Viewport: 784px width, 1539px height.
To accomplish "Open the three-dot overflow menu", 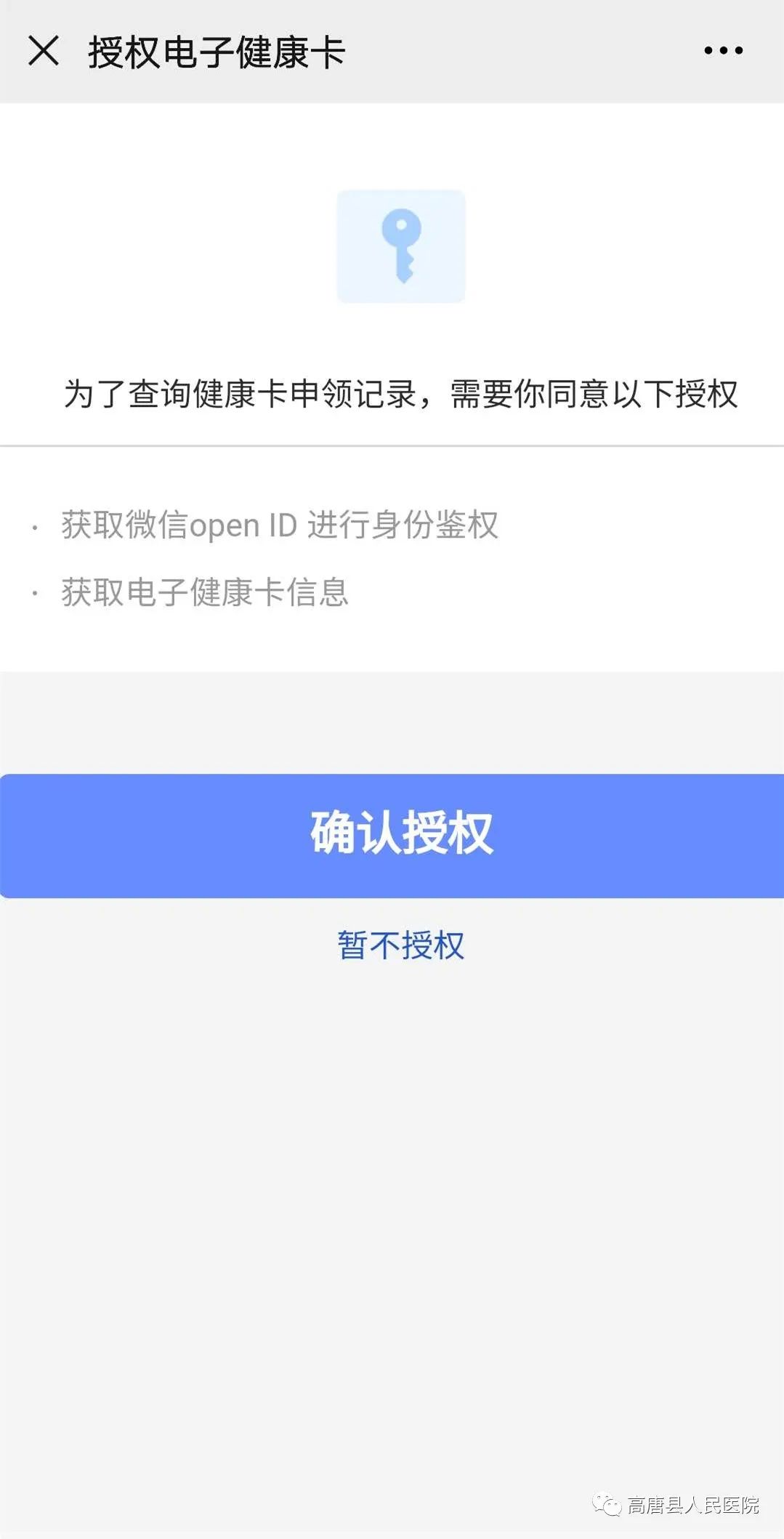I will tap(724, 50).
